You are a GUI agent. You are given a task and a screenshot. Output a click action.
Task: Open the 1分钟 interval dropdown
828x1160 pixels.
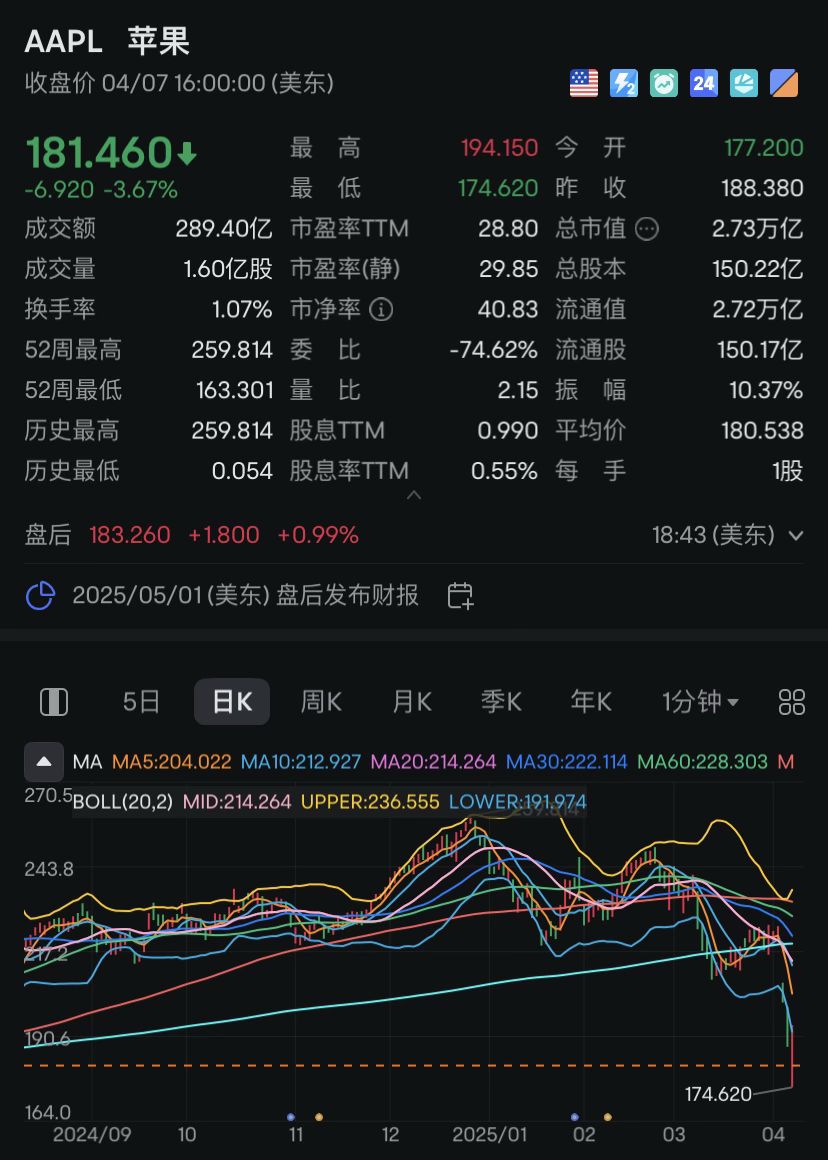coord(700,702)
